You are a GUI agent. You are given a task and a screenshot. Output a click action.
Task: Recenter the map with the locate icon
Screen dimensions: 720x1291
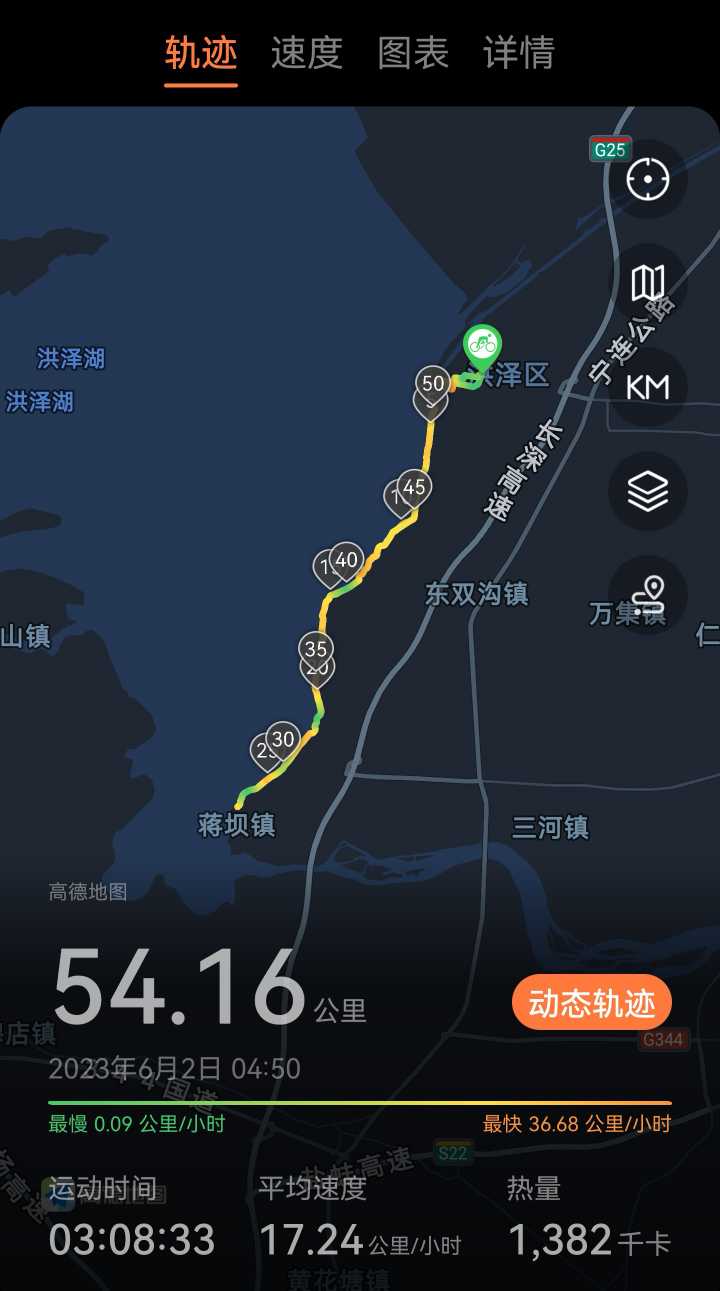(648, 180)
